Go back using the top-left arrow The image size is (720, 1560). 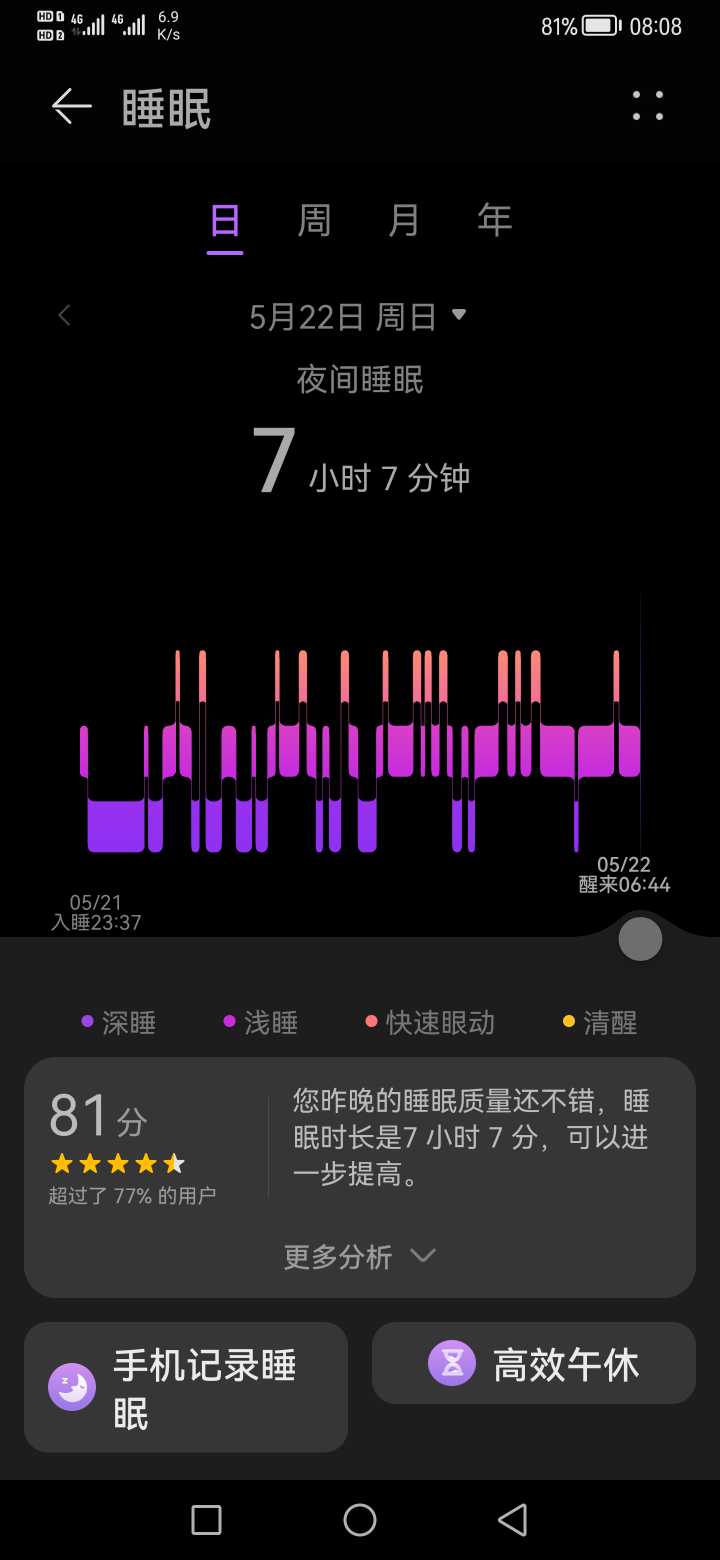pyautogui.click(x=72, y=106)
